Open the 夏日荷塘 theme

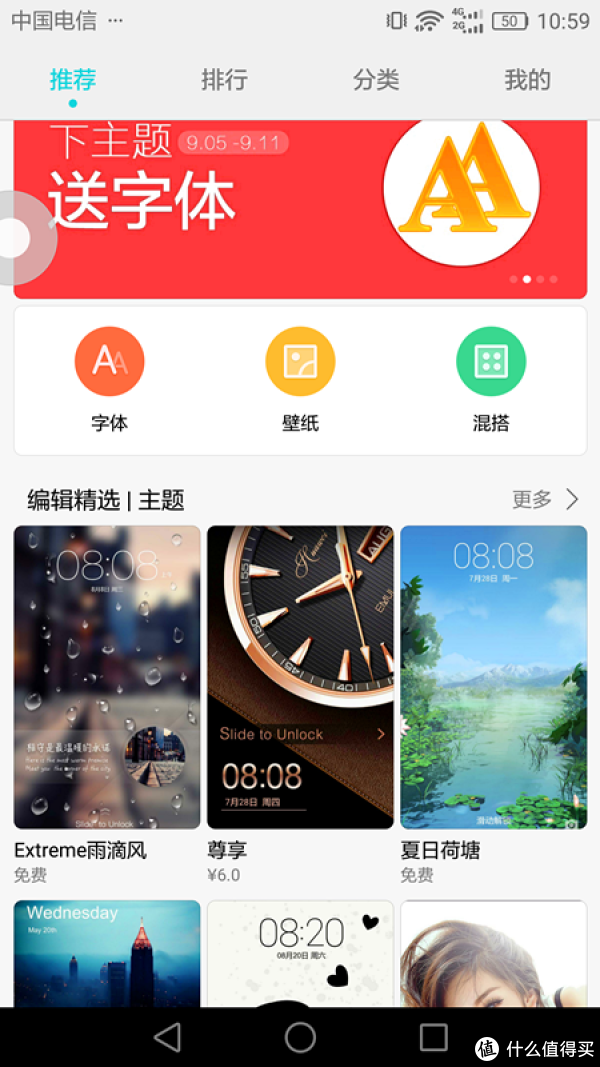tap(493, 677)
